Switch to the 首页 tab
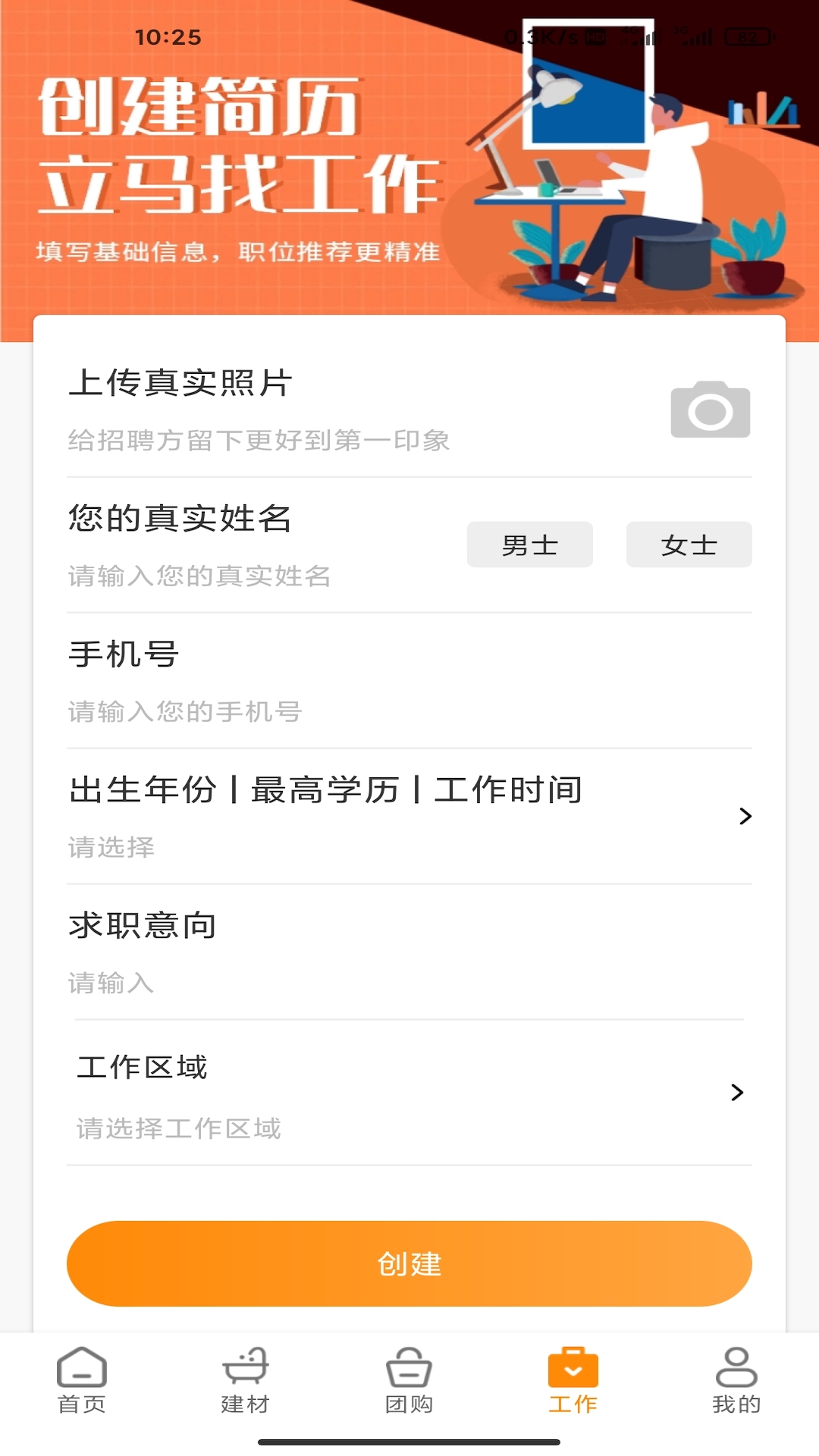The width and height of the screenshot is (819, 1456). (81, 1382)
